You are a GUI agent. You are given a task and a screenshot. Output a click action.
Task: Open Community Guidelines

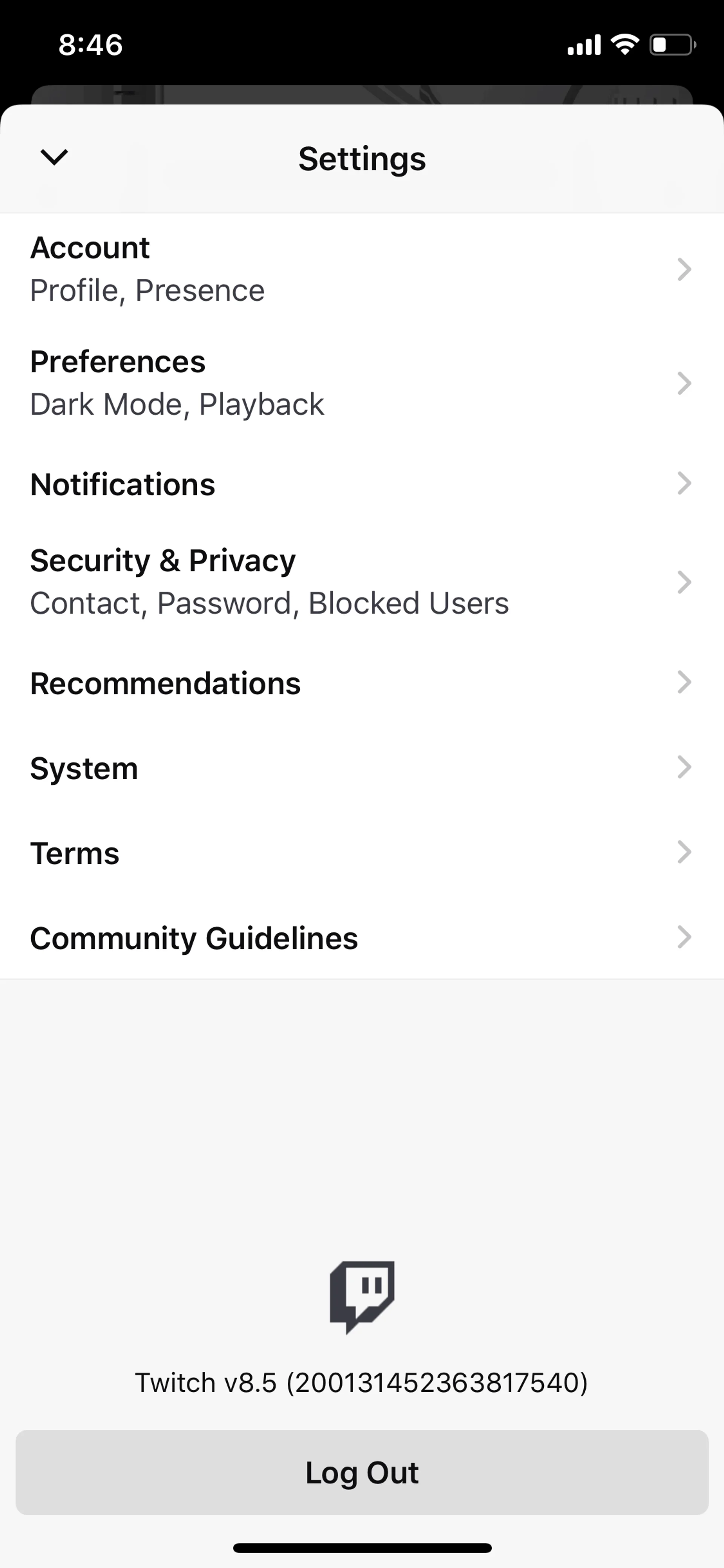point(361,938)
